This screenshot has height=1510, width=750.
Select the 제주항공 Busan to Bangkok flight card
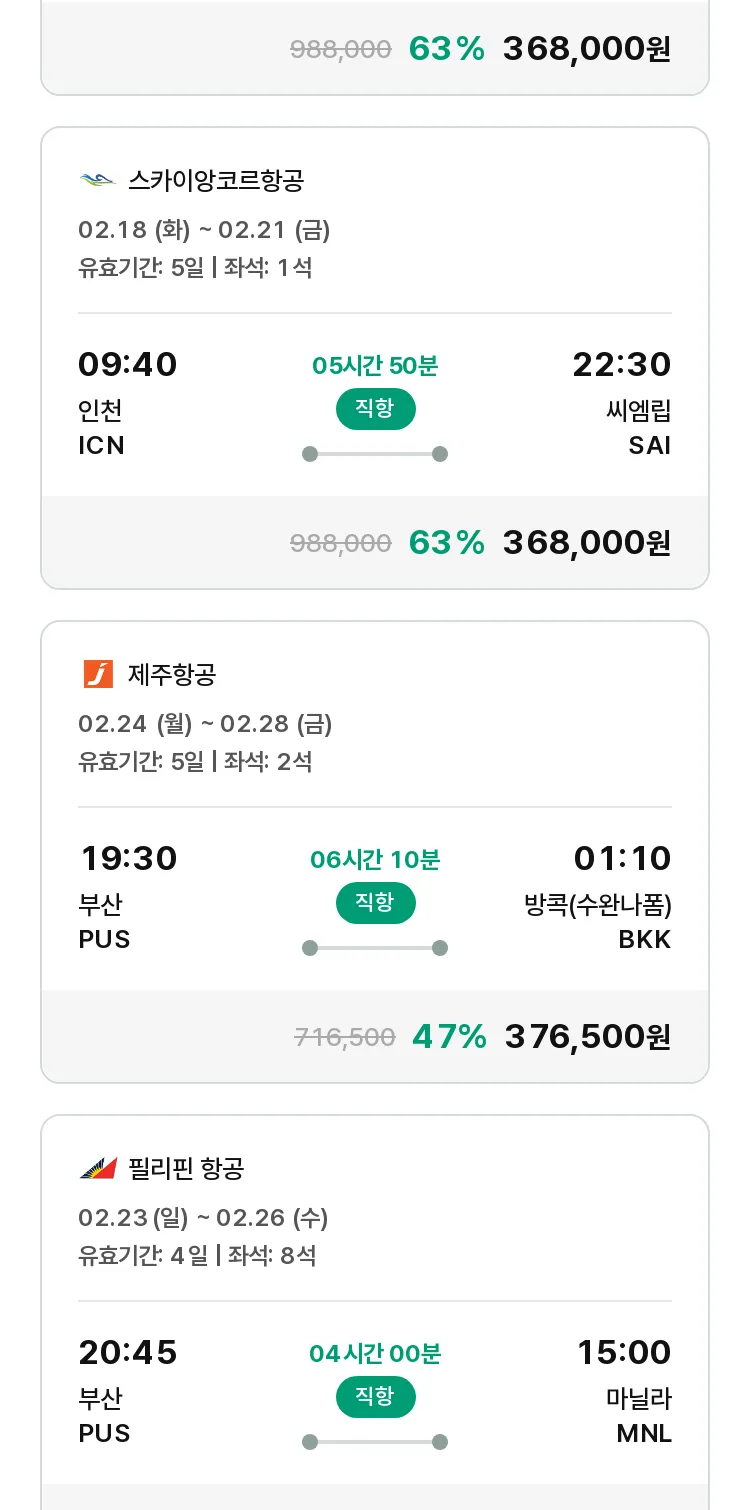click(x=375, y=852)
